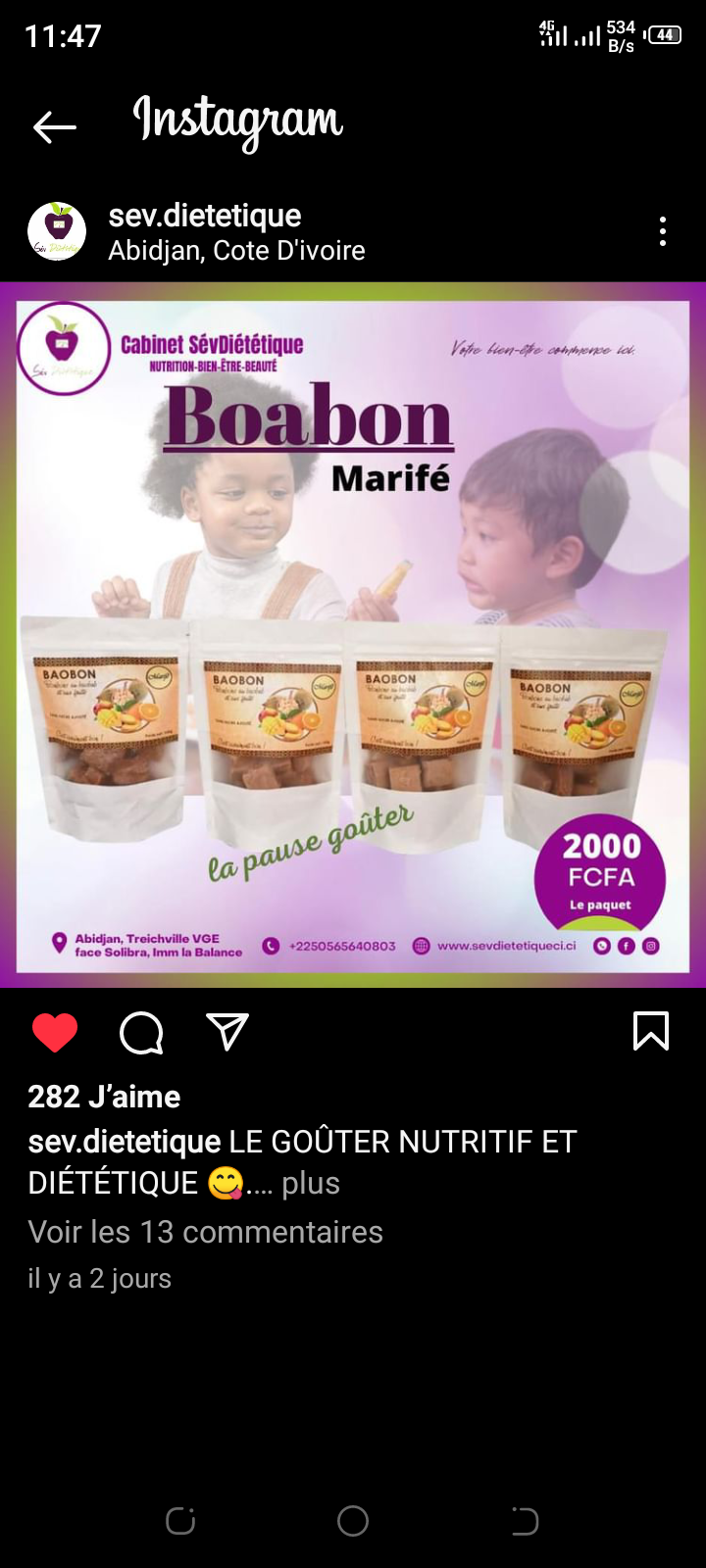Open the post's three-dot options menu
The width and height of the screenshot is (706, 1568).
[x=663, y=232]
